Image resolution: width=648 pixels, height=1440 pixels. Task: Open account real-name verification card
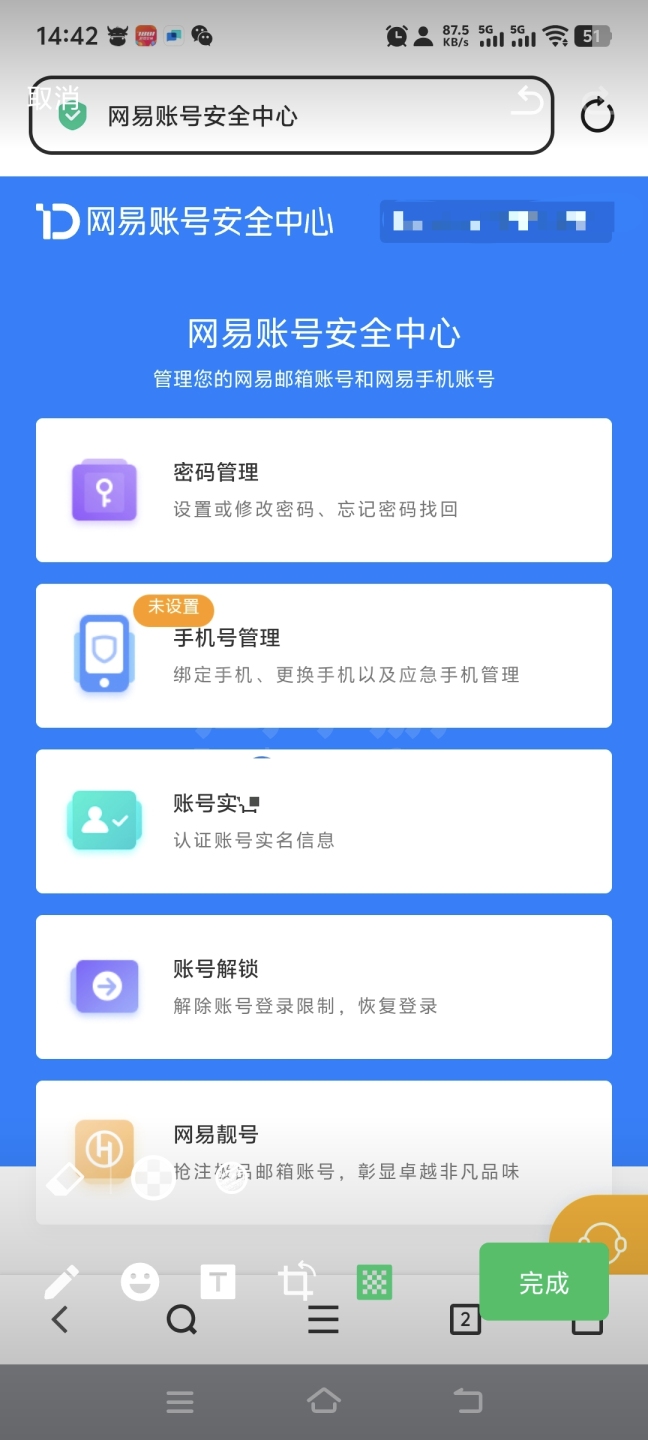(x=323, y=821)
